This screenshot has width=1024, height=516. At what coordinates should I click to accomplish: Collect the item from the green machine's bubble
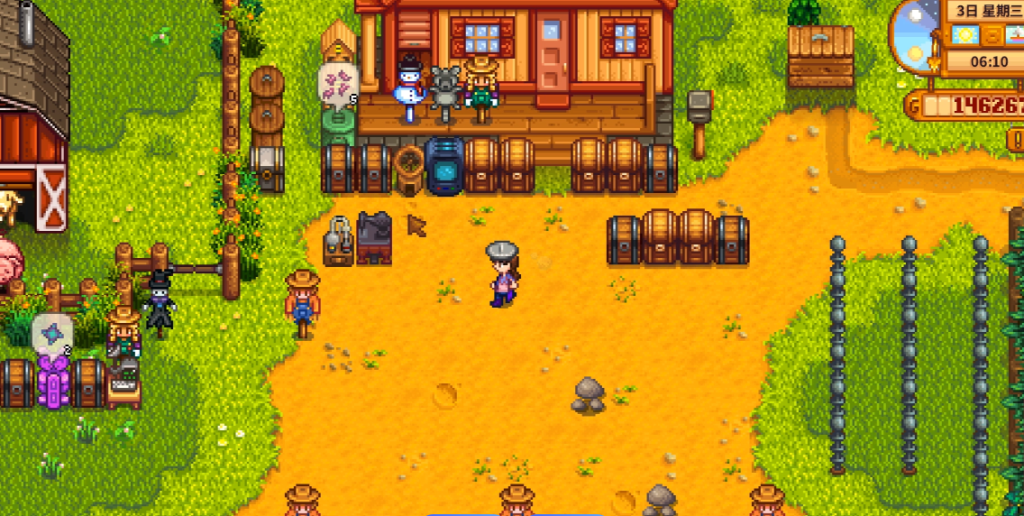pyautogui.click(x=338, y=84)
